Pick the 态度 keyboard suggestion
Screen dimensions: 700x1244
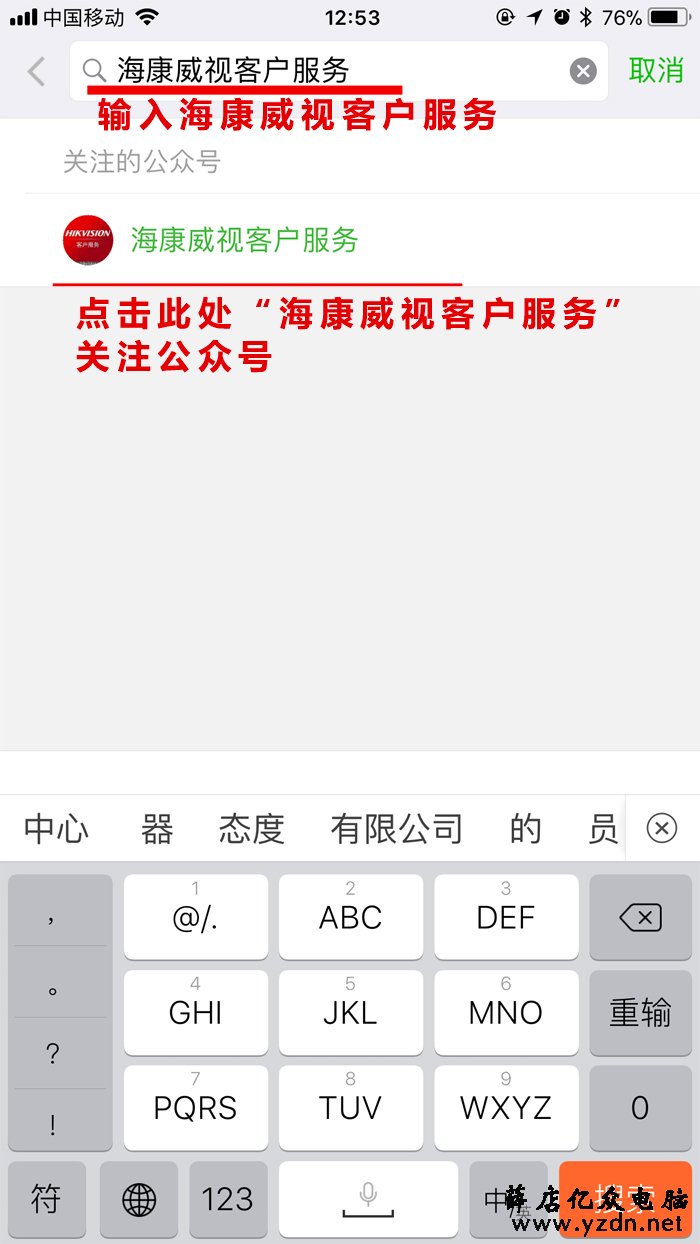[252, 829]
